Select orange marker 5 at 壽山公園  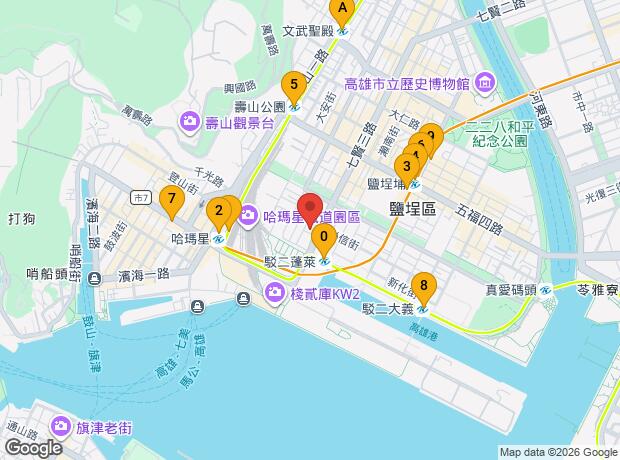pyautogui.click(x=294, y=87)
